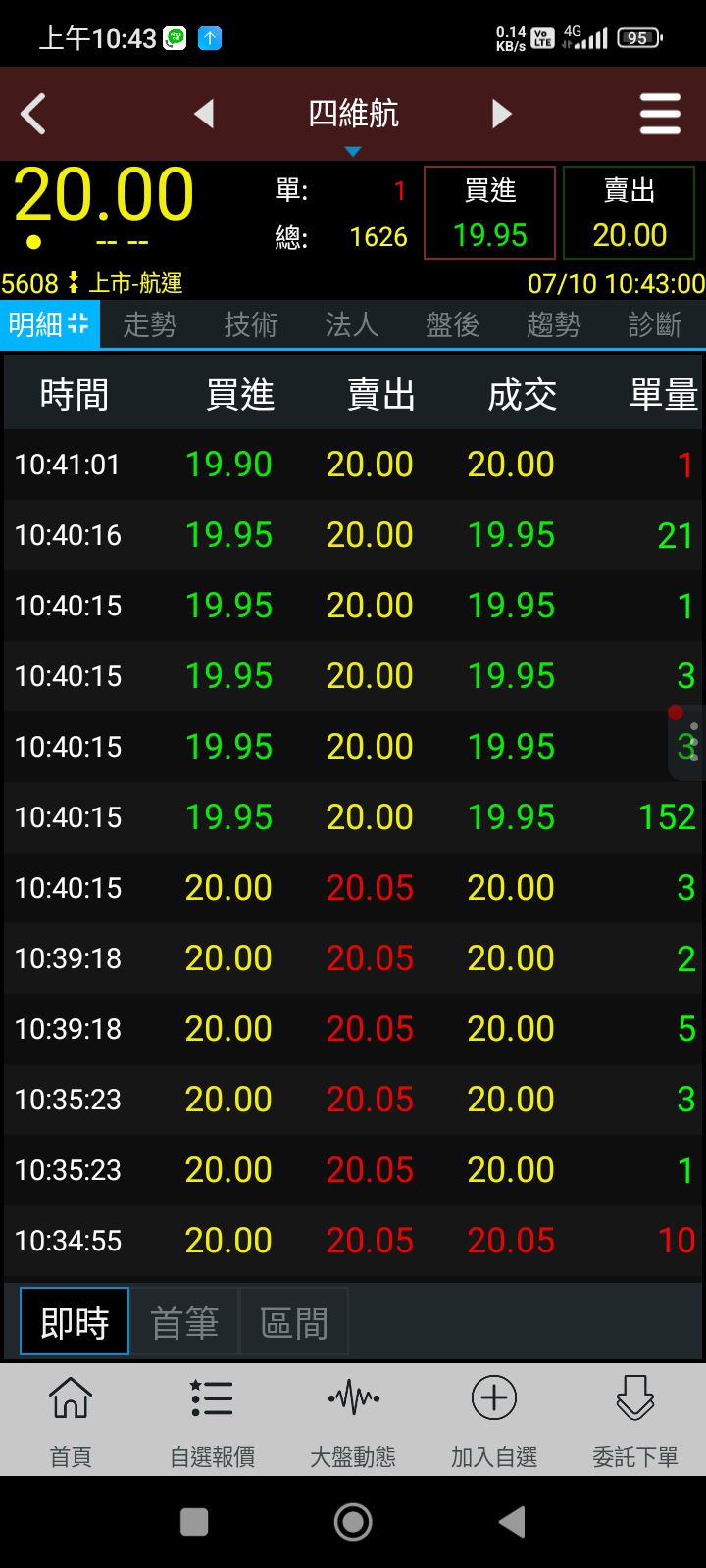706x1568 pixels.
Task: Tap the 買進 19.95 button
Action: point(489,213)
